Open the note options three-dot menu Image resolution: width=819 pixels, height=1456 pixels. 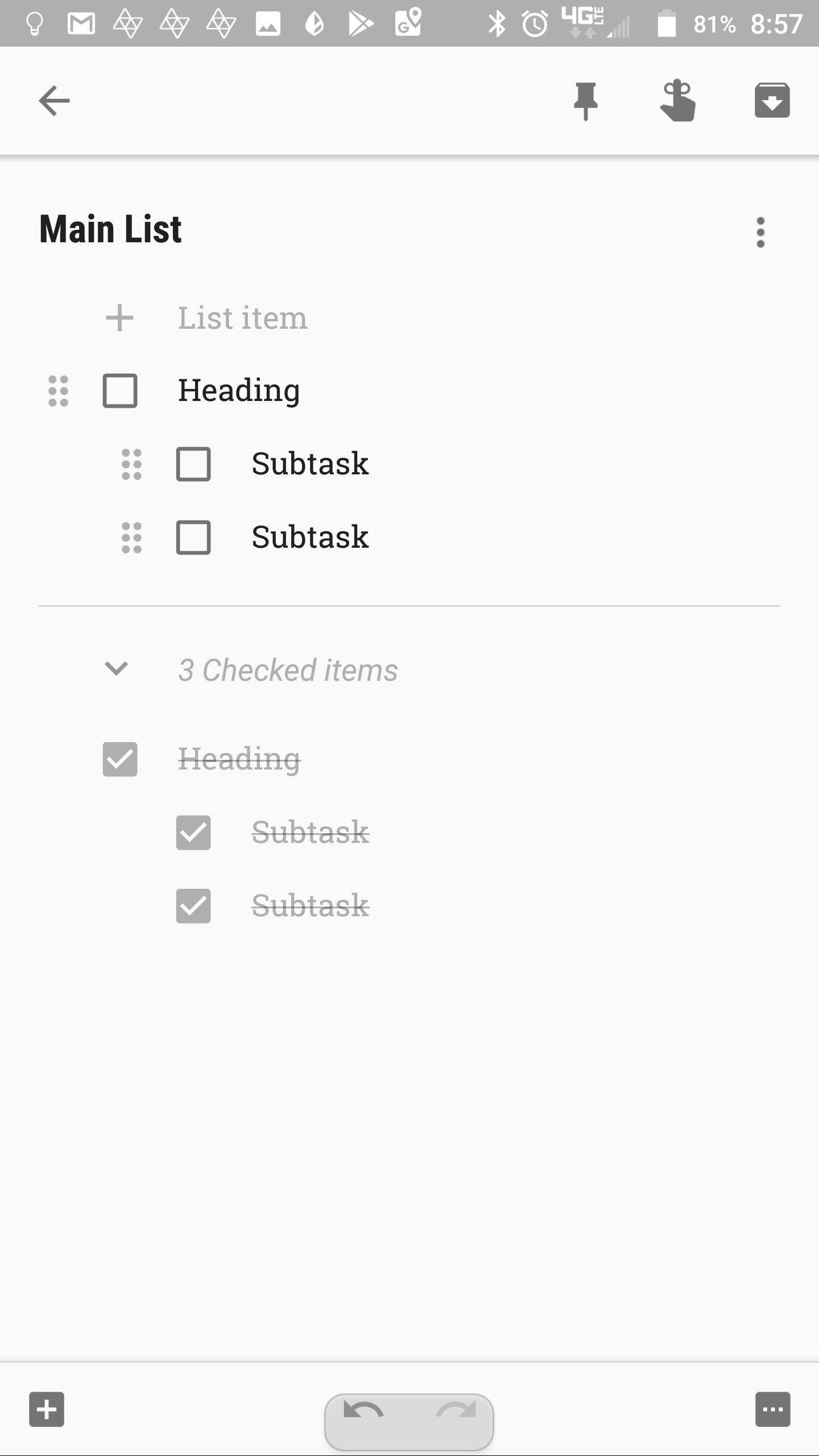point(761,232)
